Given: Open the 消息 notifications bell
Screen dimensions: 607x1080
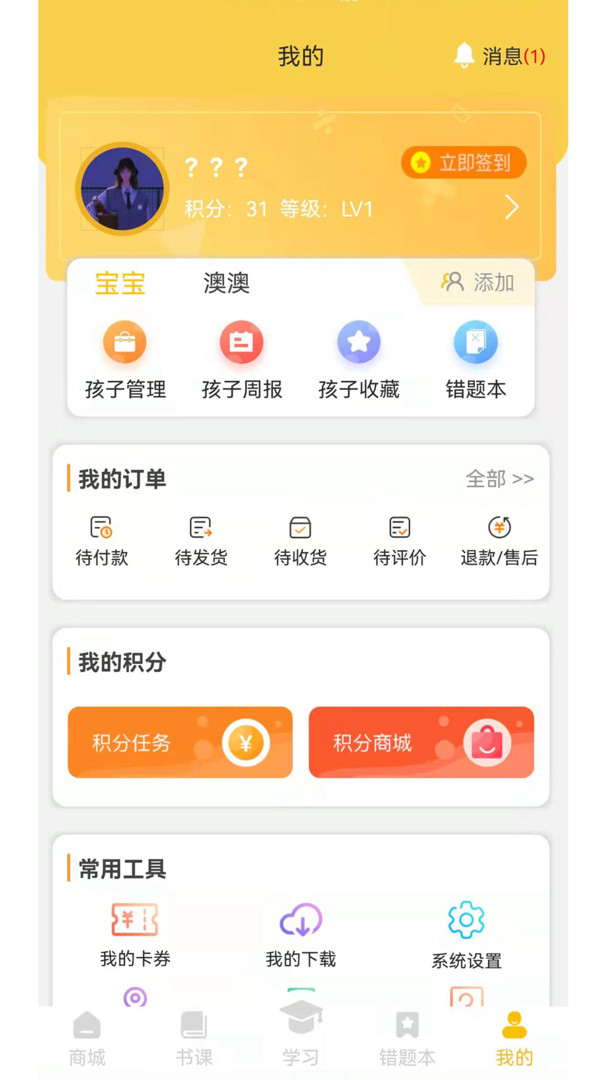Looking at the screenshot, I should click(x=500, y=56).
